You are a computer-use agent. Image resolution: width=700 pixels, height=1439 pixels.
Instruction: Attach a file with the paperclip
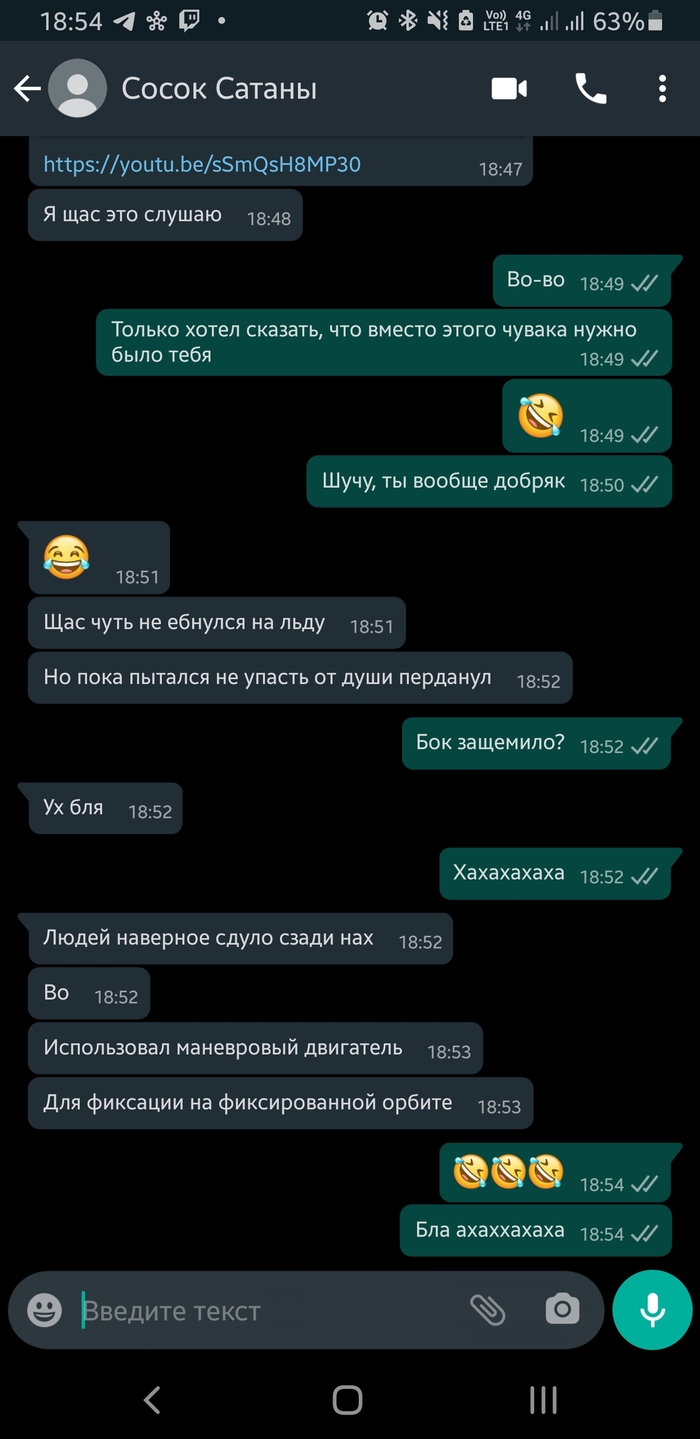coord(488,1310)
